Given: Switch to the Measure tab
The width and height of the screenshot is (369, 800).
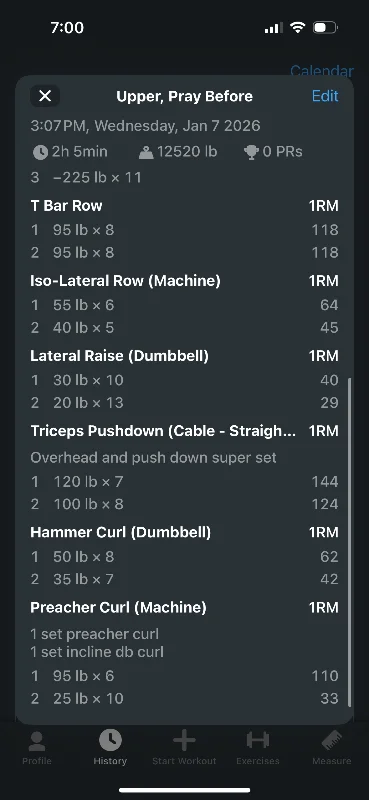Looking at the screenshot, I should pos(332,747).
